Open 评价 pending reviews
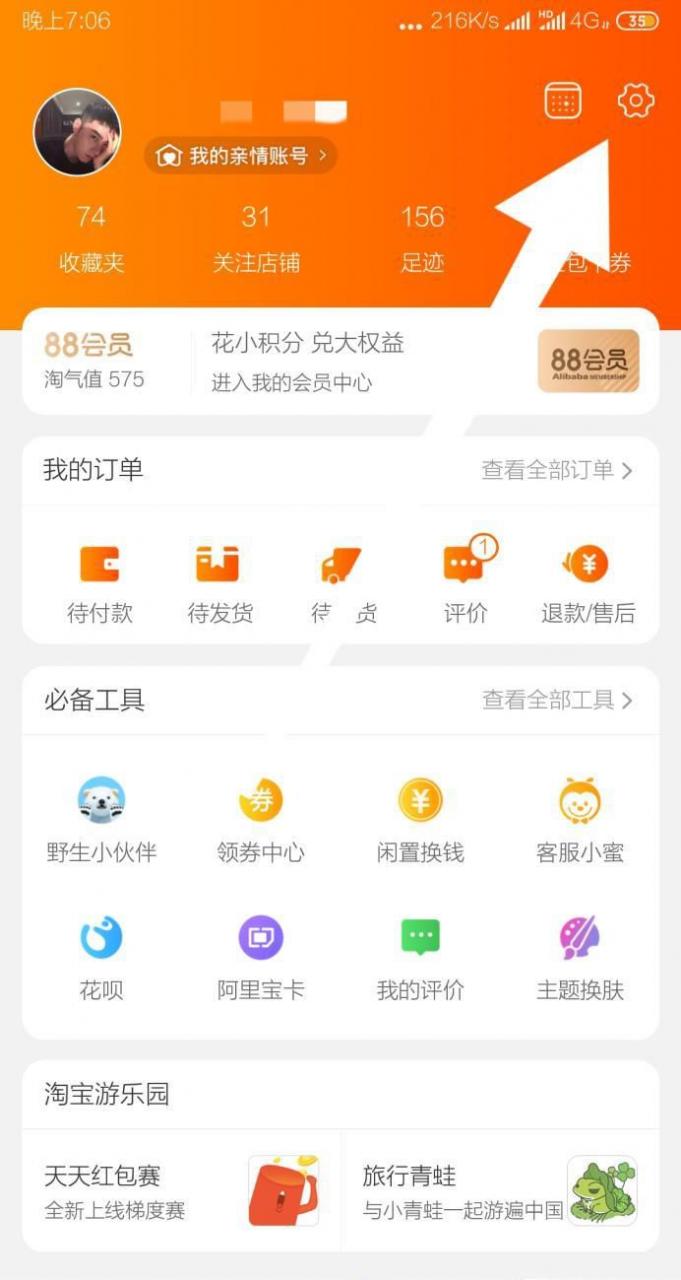The image size is (681, 1280). 465,585
